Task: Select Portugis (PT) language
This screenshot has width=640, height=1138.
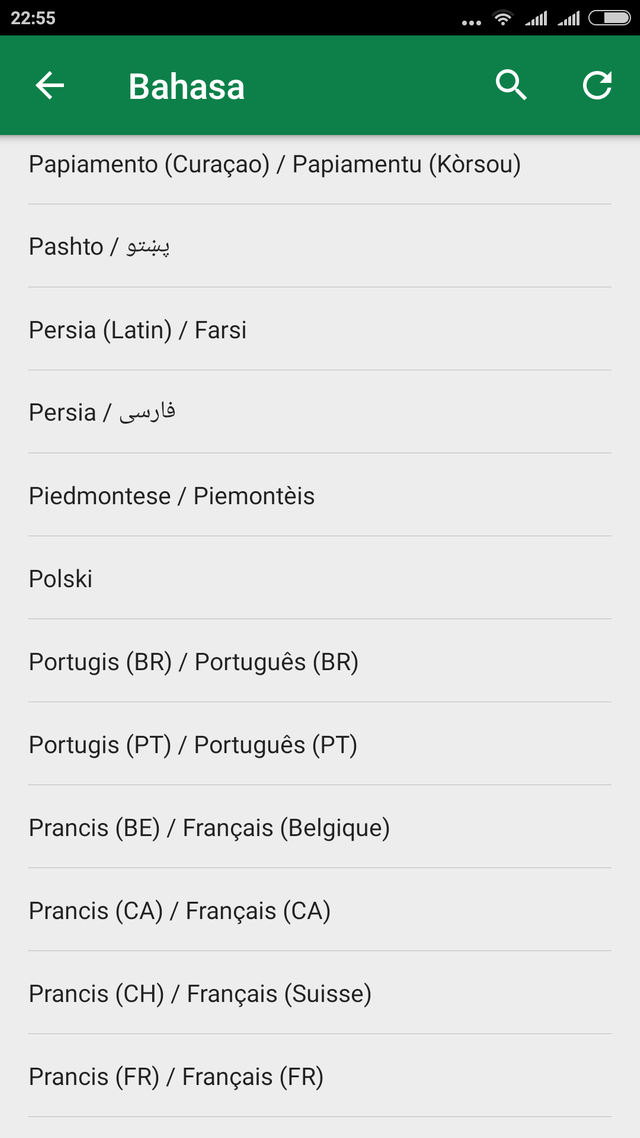Action: pos(320,745)
